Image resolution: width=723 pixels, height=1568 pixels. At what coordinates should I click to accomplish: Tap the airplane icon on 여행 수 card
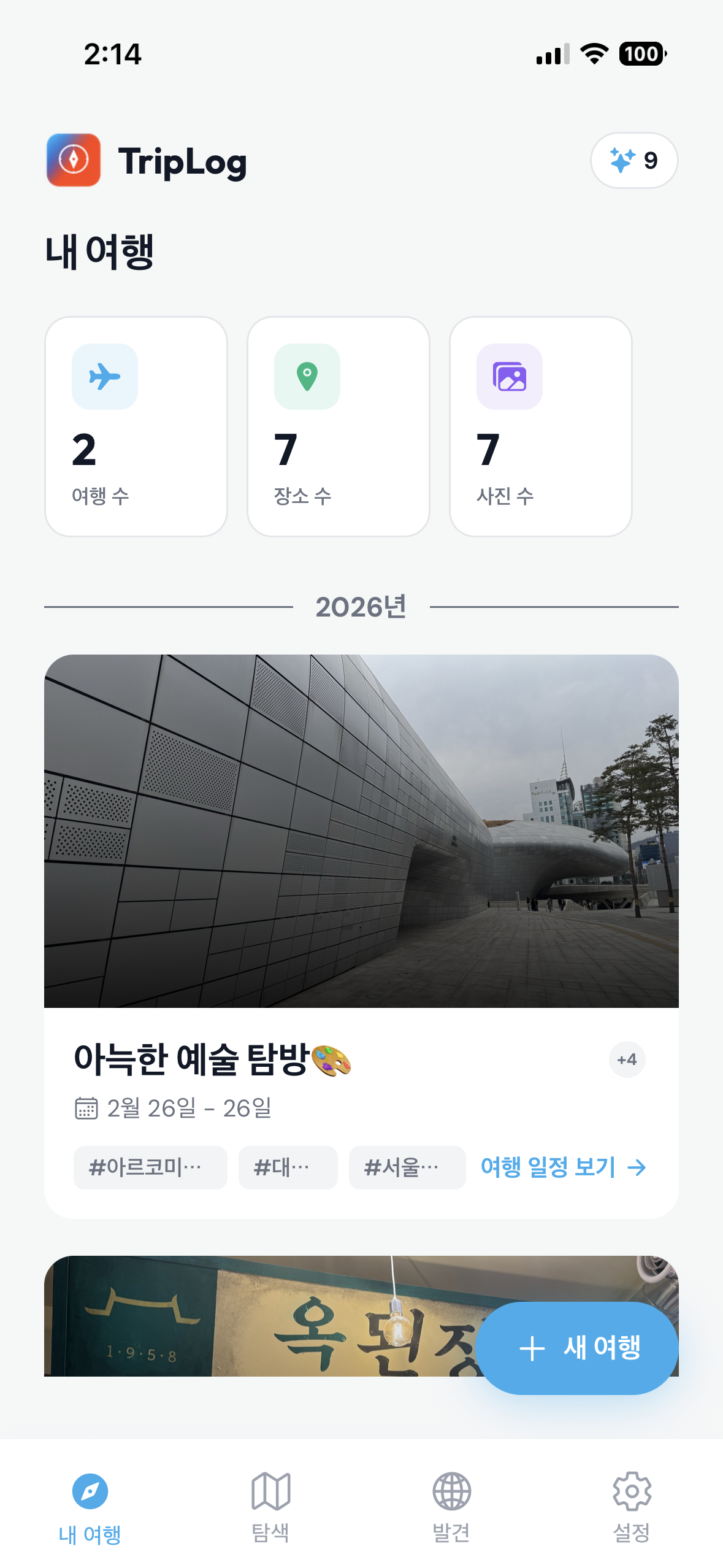pyautogui.click(x=105, y=377)
